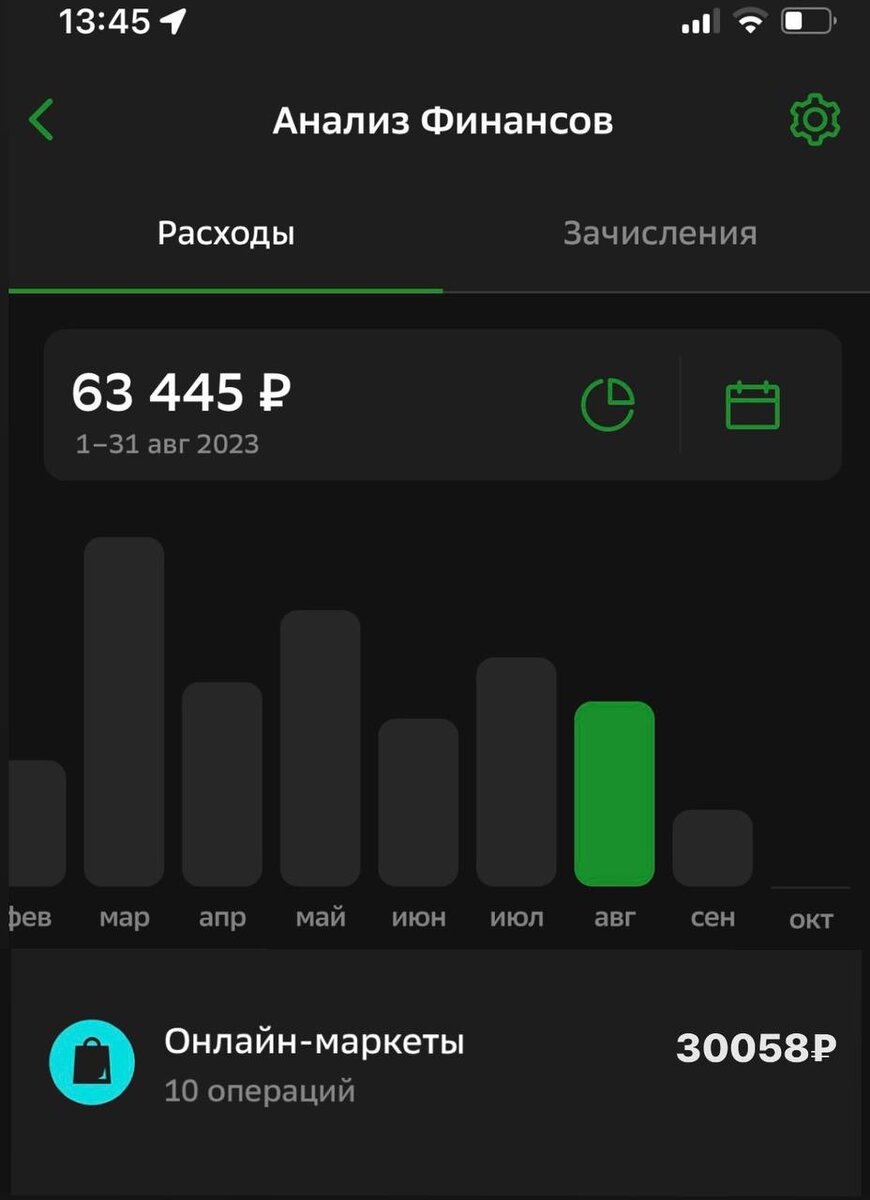Select the partially visible фев bar
This screenshot has height=1200, width=870.
37,823
